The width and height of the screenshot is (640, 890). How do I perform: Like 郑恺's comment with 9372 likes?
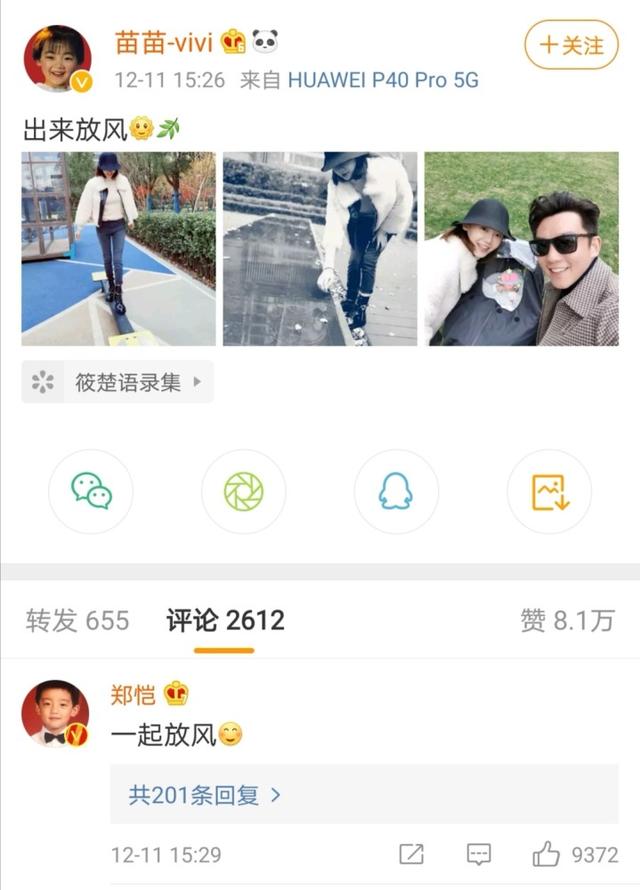tap(546, 854)
